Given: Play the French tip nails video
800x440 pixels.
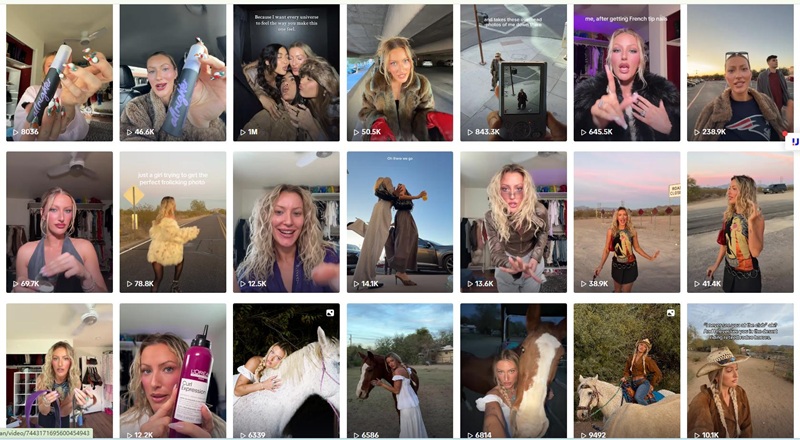Looking at the screenshot, I should (626, 72).
